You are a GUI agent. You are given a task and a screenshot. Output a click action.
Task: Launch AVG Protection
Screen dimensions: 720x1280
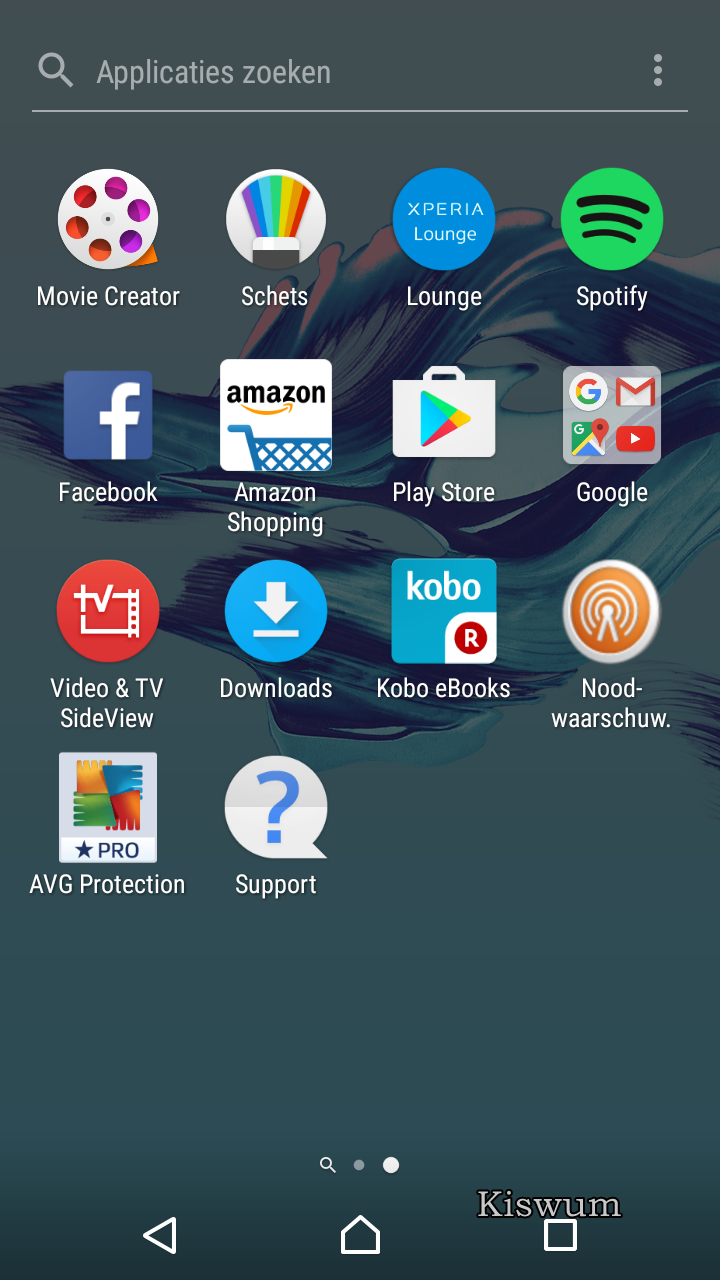tap(108, 807)
